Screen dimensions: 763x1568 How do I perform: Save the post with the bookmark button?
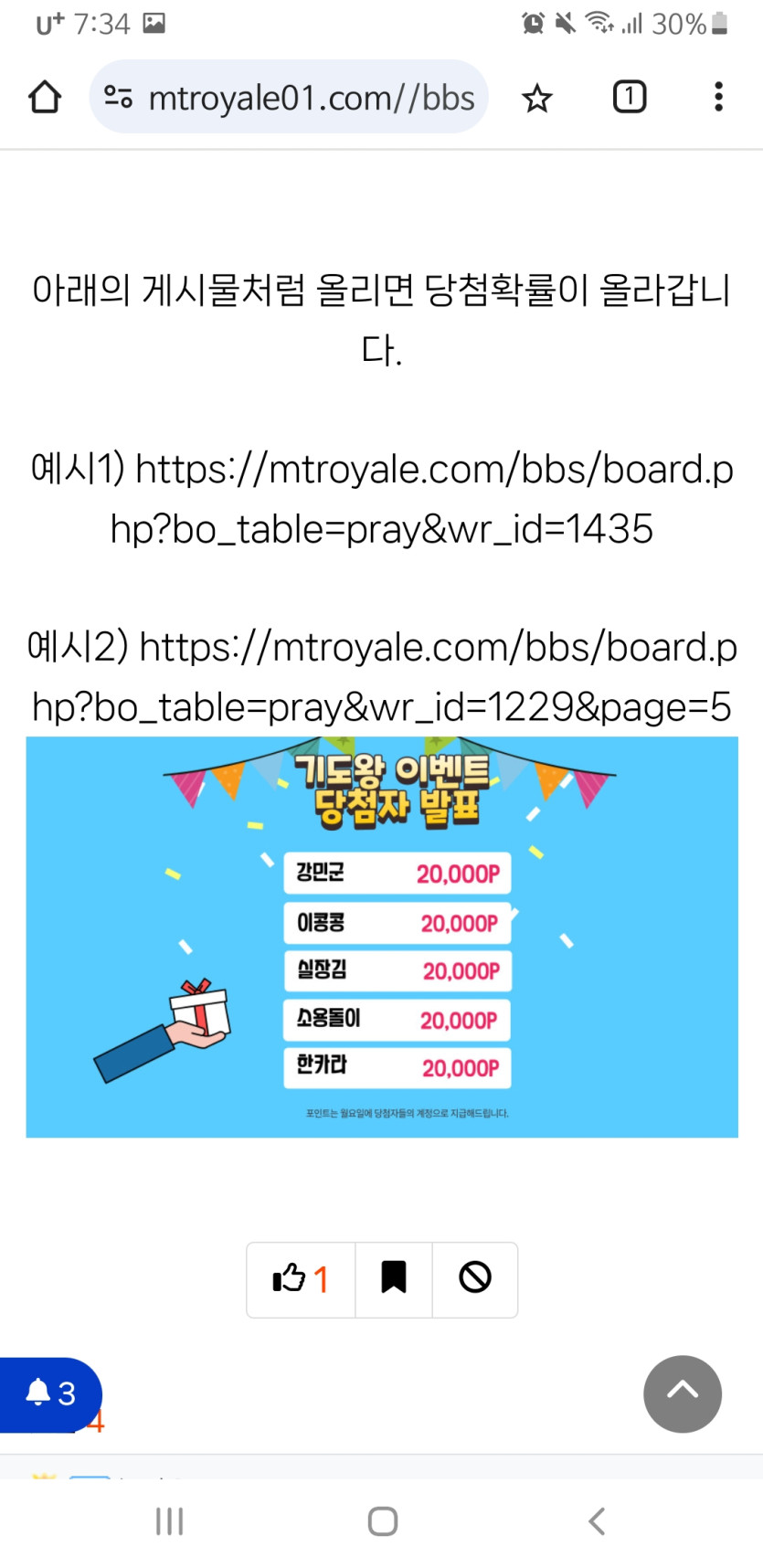(394, 1278)
